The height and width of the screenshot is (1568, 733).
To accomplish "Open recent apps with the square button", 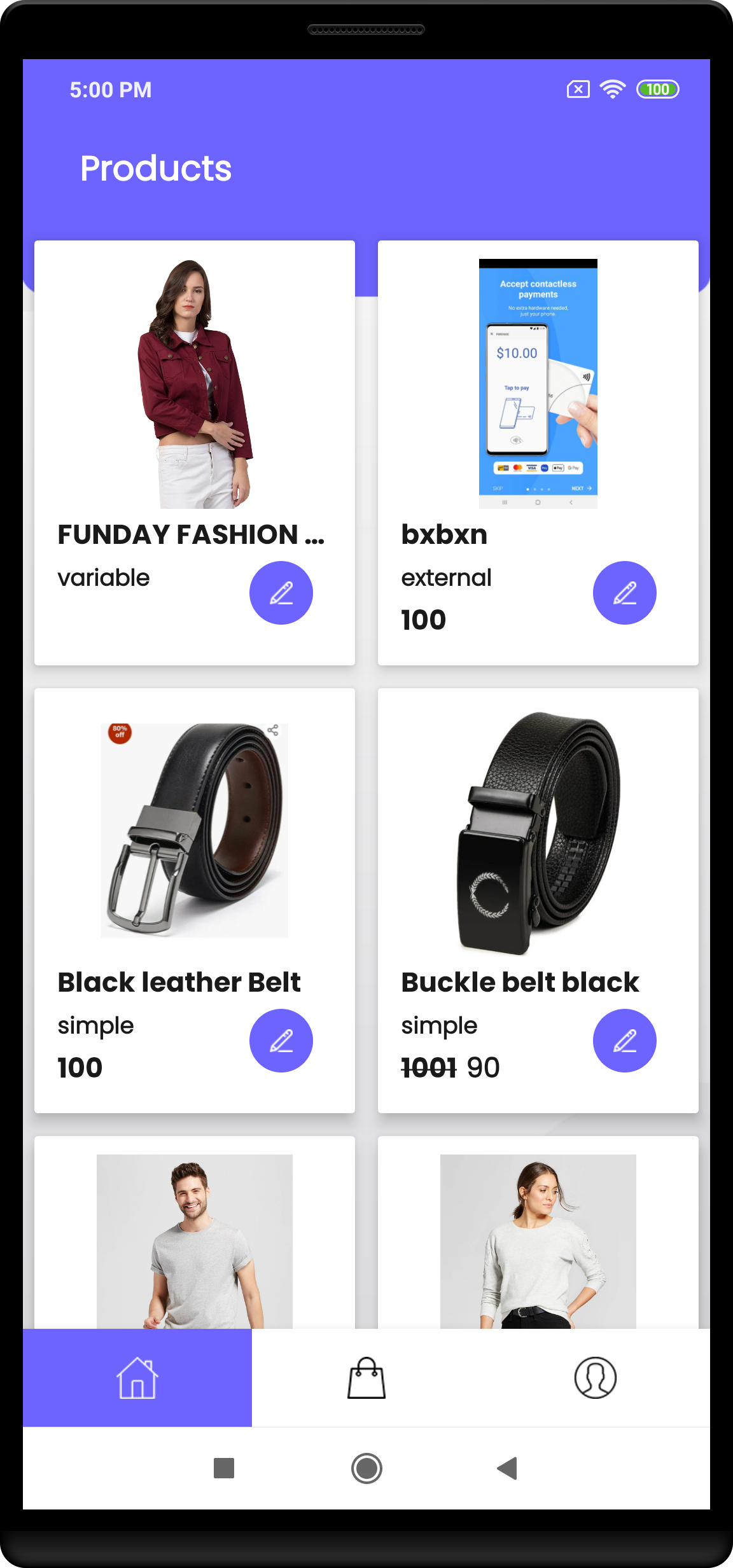I will tap(224, 1468).
